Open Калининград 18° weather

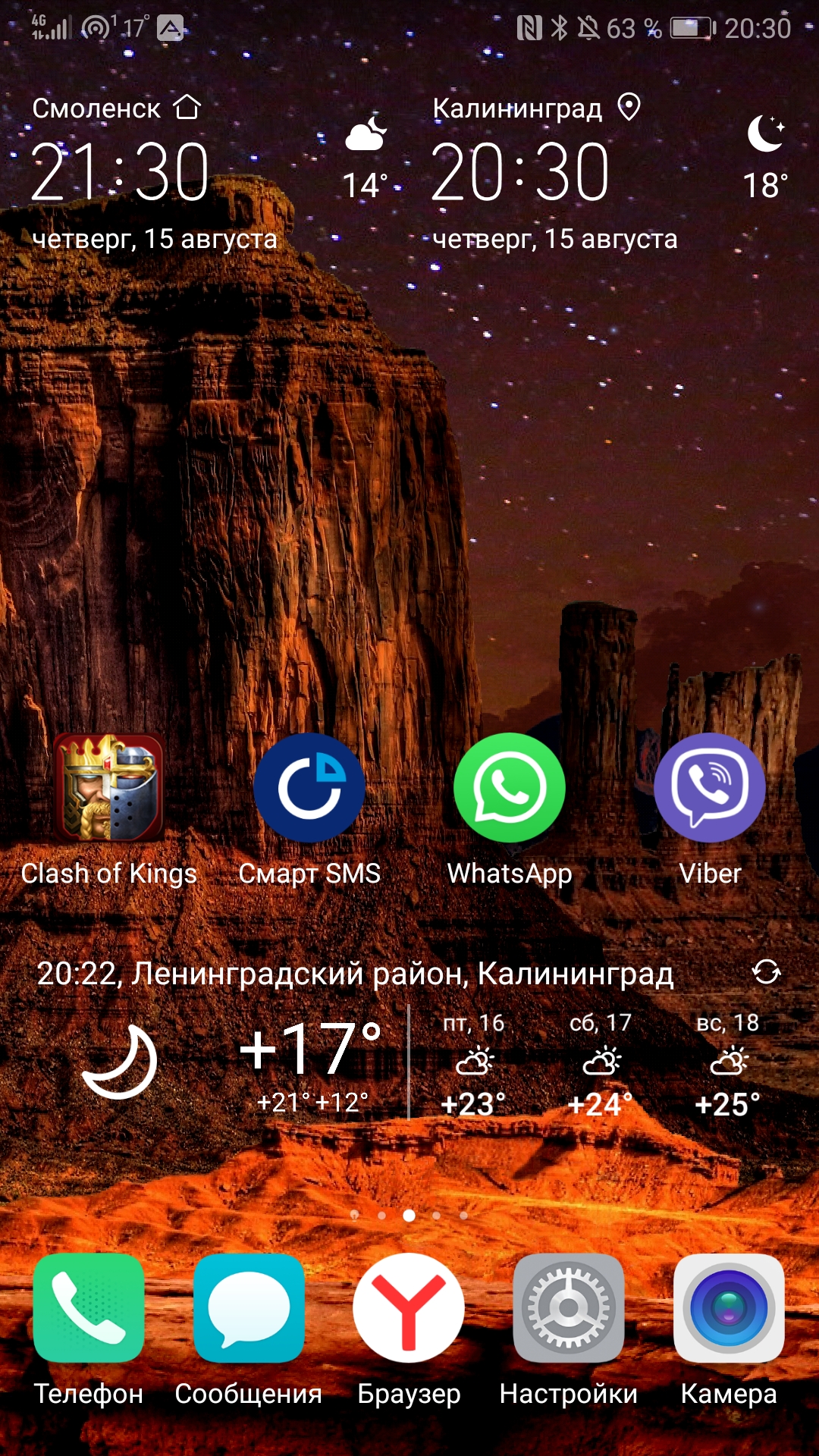tap(766, 158)
